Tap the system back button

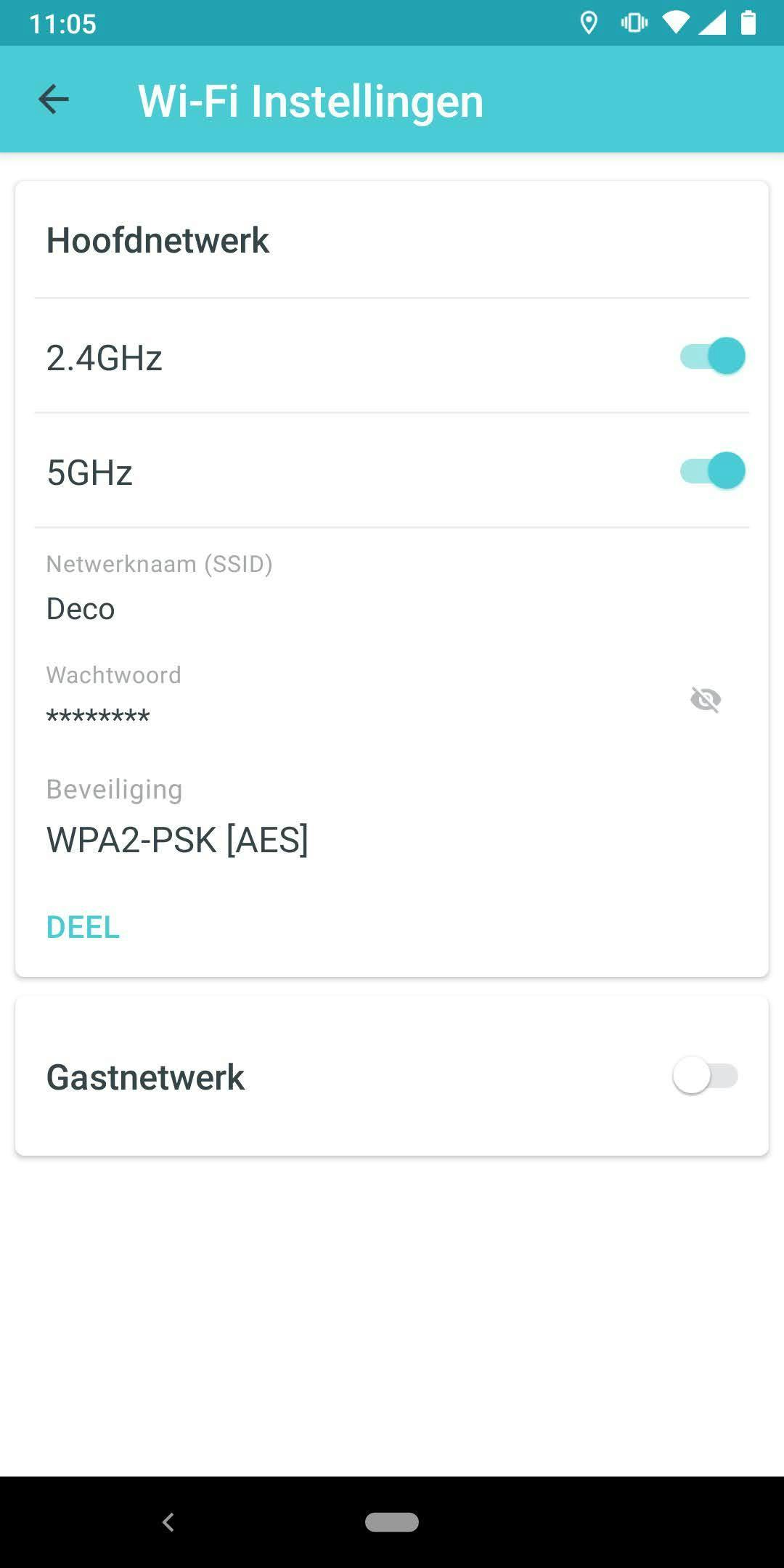tap(168, 1522)
